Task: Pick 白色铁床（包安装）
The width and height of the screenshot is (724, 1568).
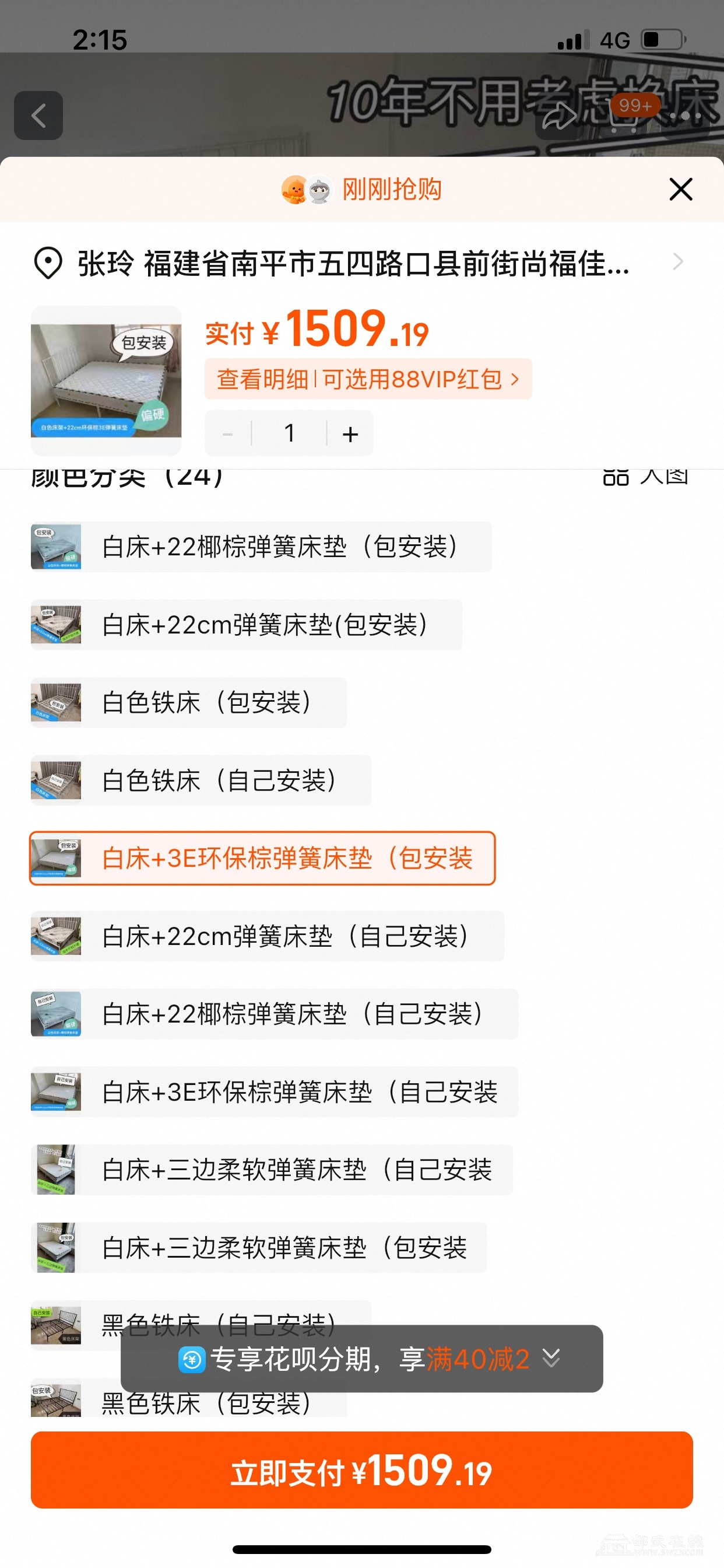Action: click(x=189, y=702)
